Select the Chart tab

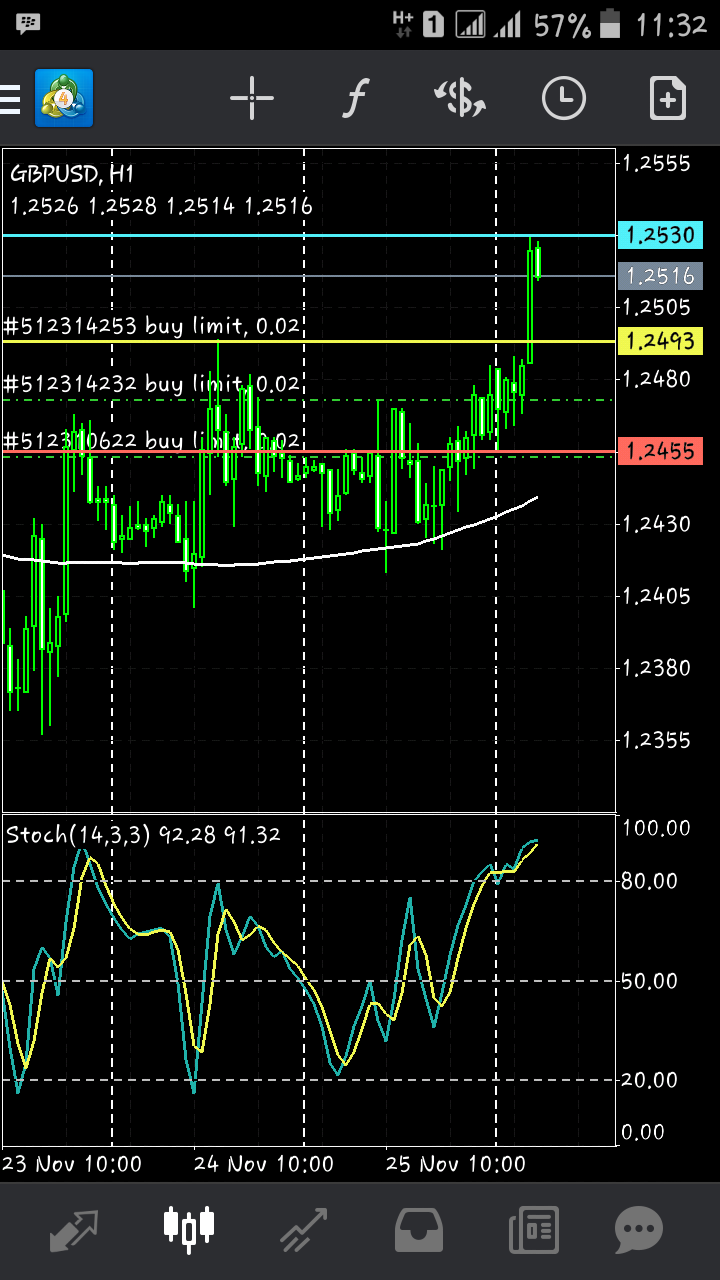point(189,1228)
